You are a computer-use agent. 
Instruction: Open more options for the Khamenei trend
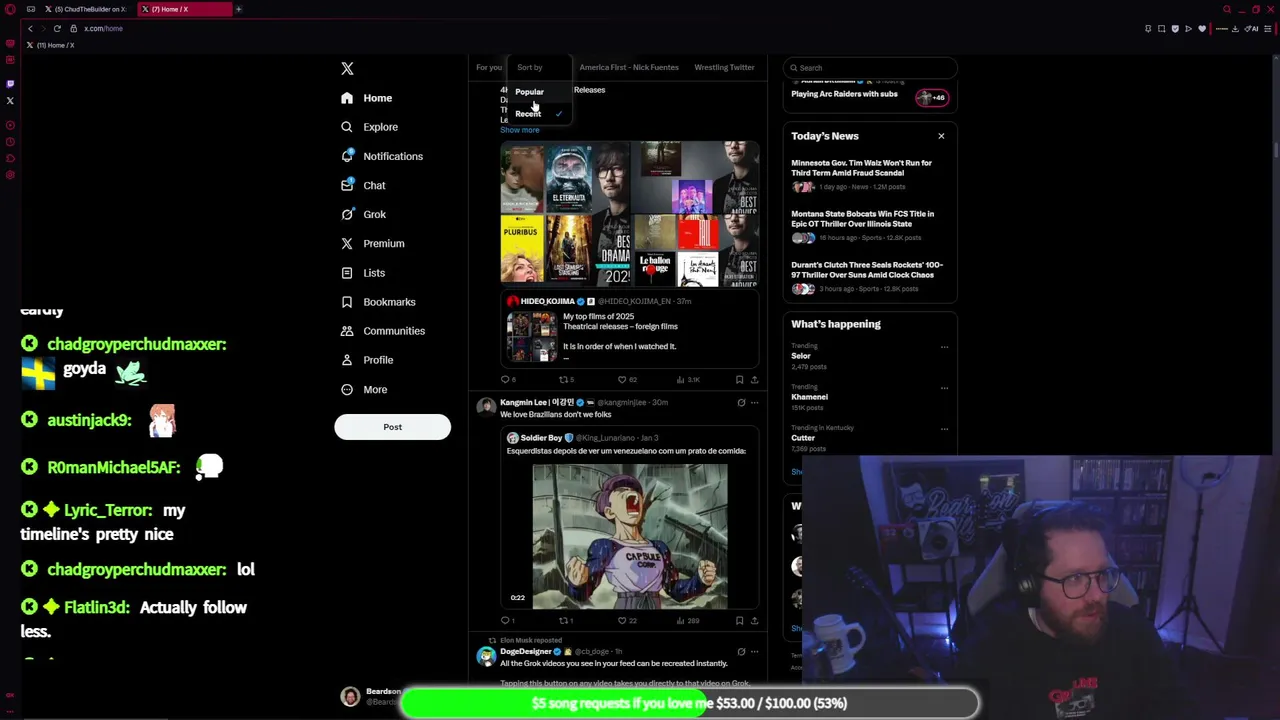pos(944,388)
